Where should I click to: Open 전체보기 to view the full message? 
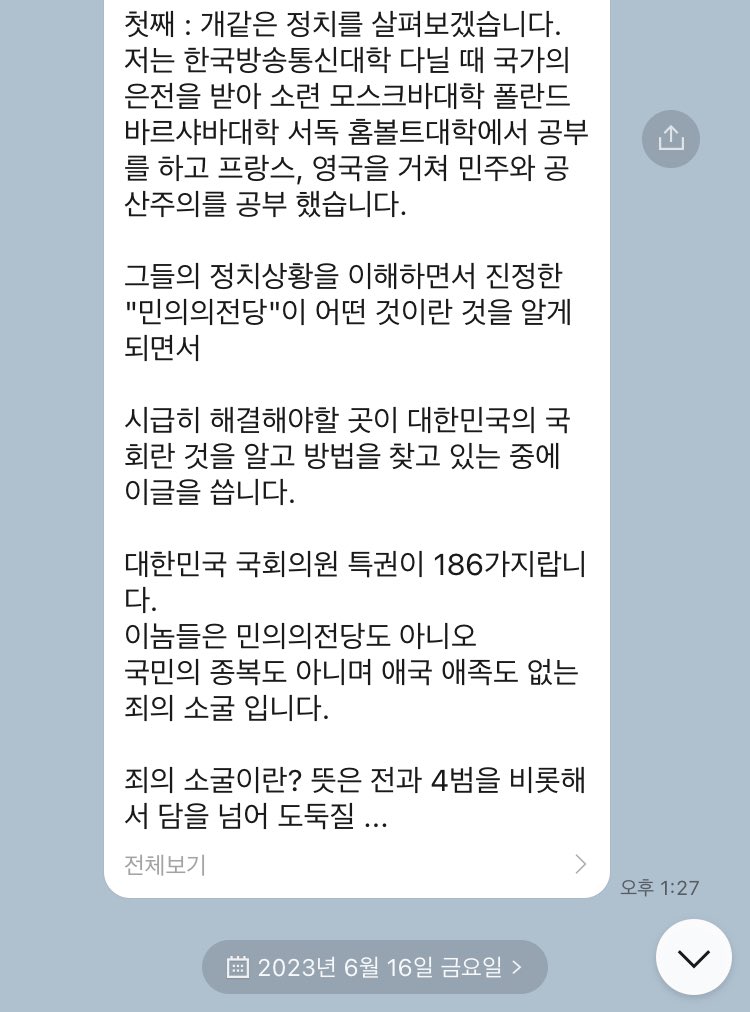pos(166,864)
